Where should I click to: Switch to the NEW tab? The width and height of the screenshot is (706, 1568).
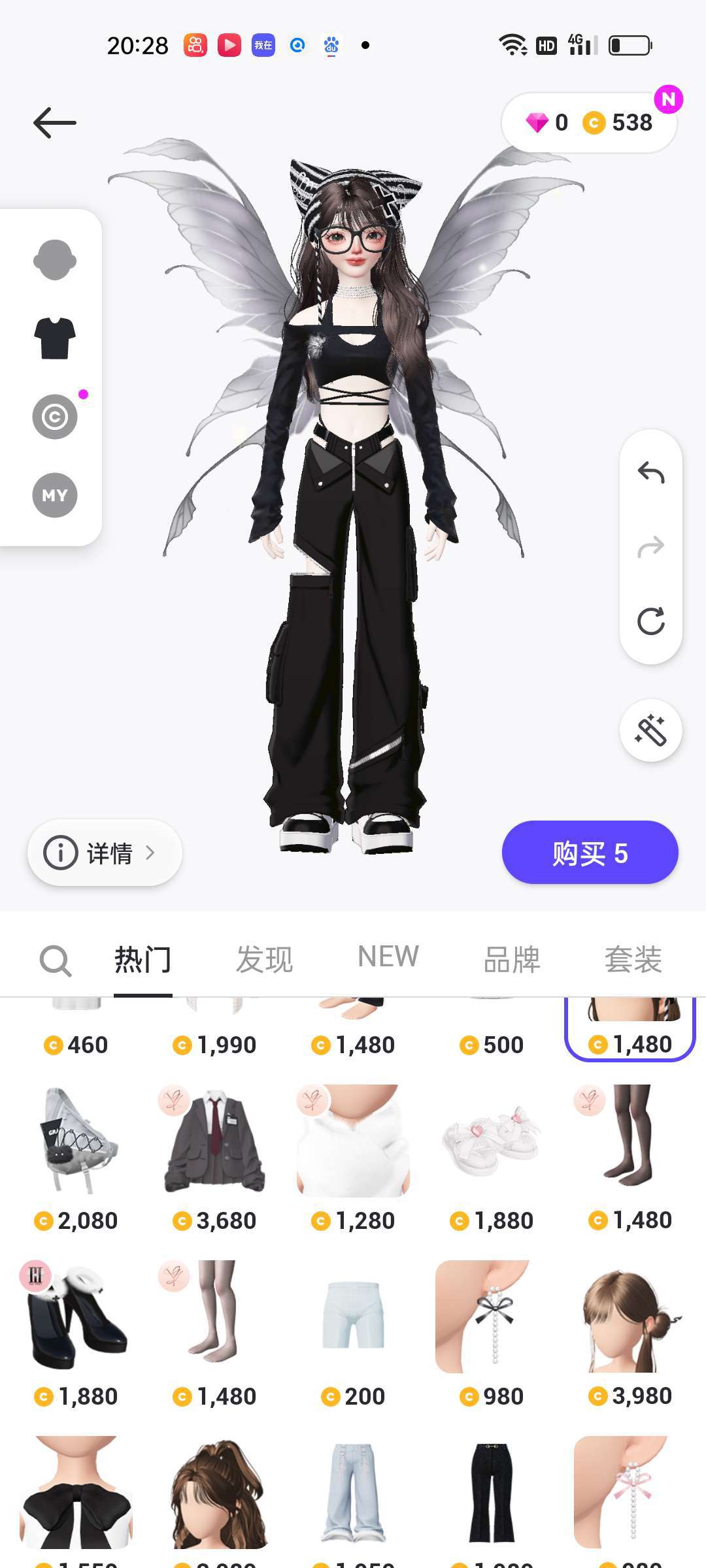click(x=388, y=957)
